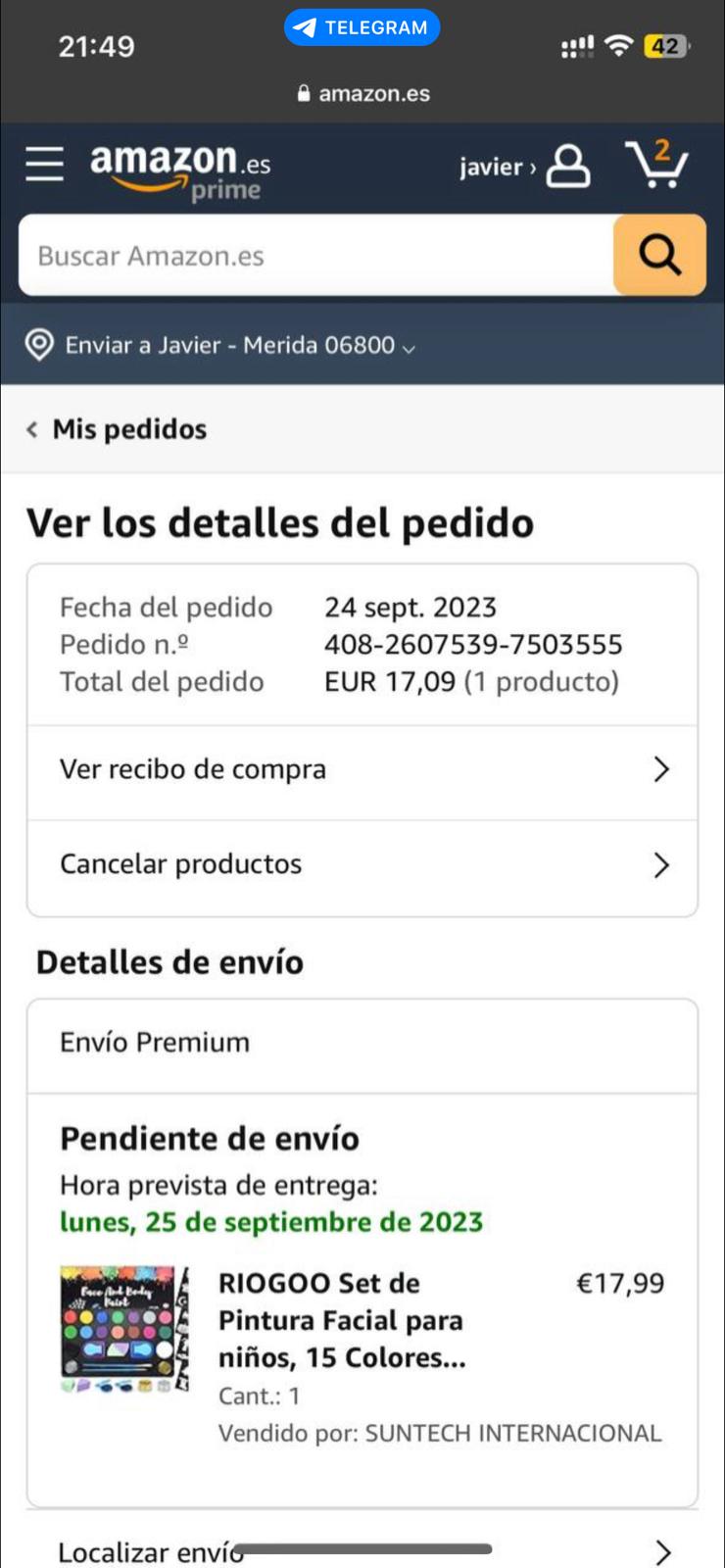Viewport: 725px width, 1568px height.
Task: Open the hamburger menu
Action: click(x=44, y=164)
